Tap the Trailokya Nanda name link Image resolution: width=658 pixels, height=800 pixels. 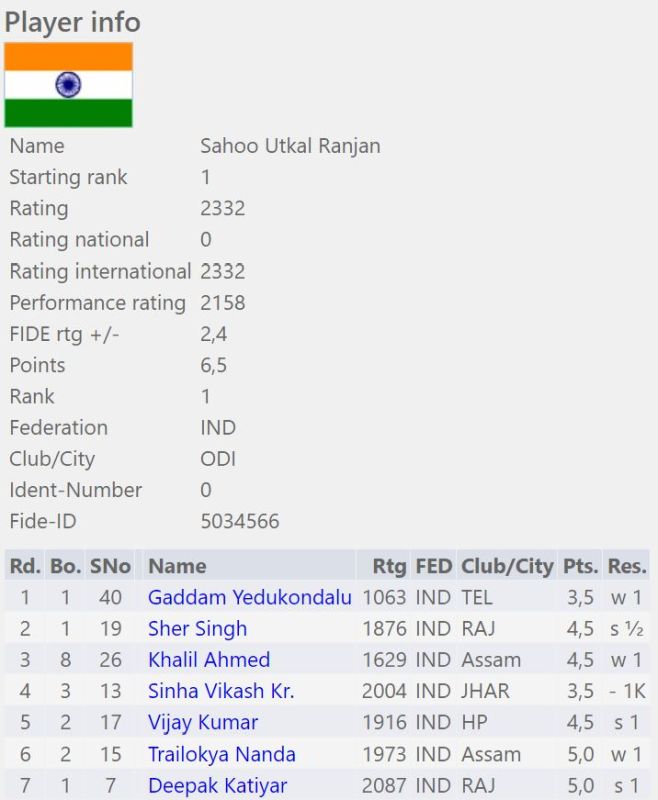tap(220, 754)
